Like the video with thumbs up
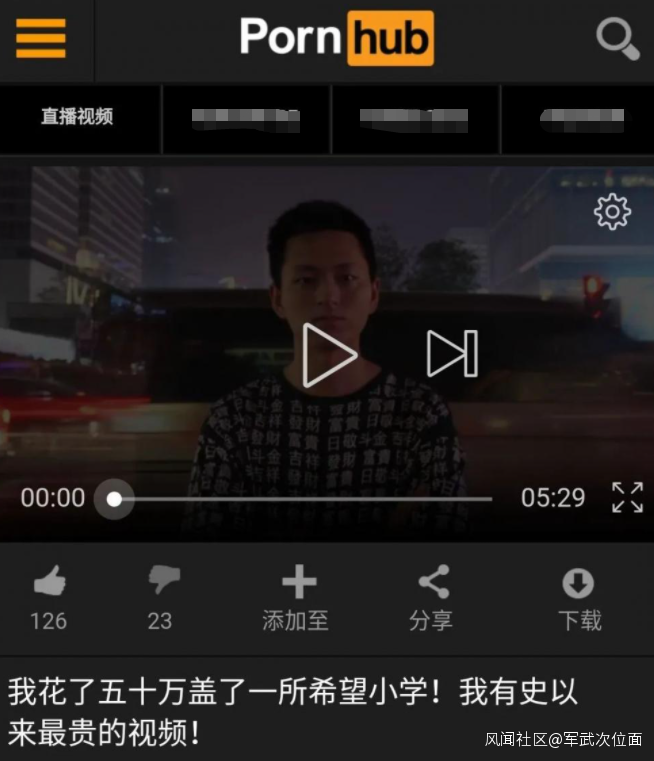Image resolution: width=654 pixels, height=761 pixels. point(49,582)
